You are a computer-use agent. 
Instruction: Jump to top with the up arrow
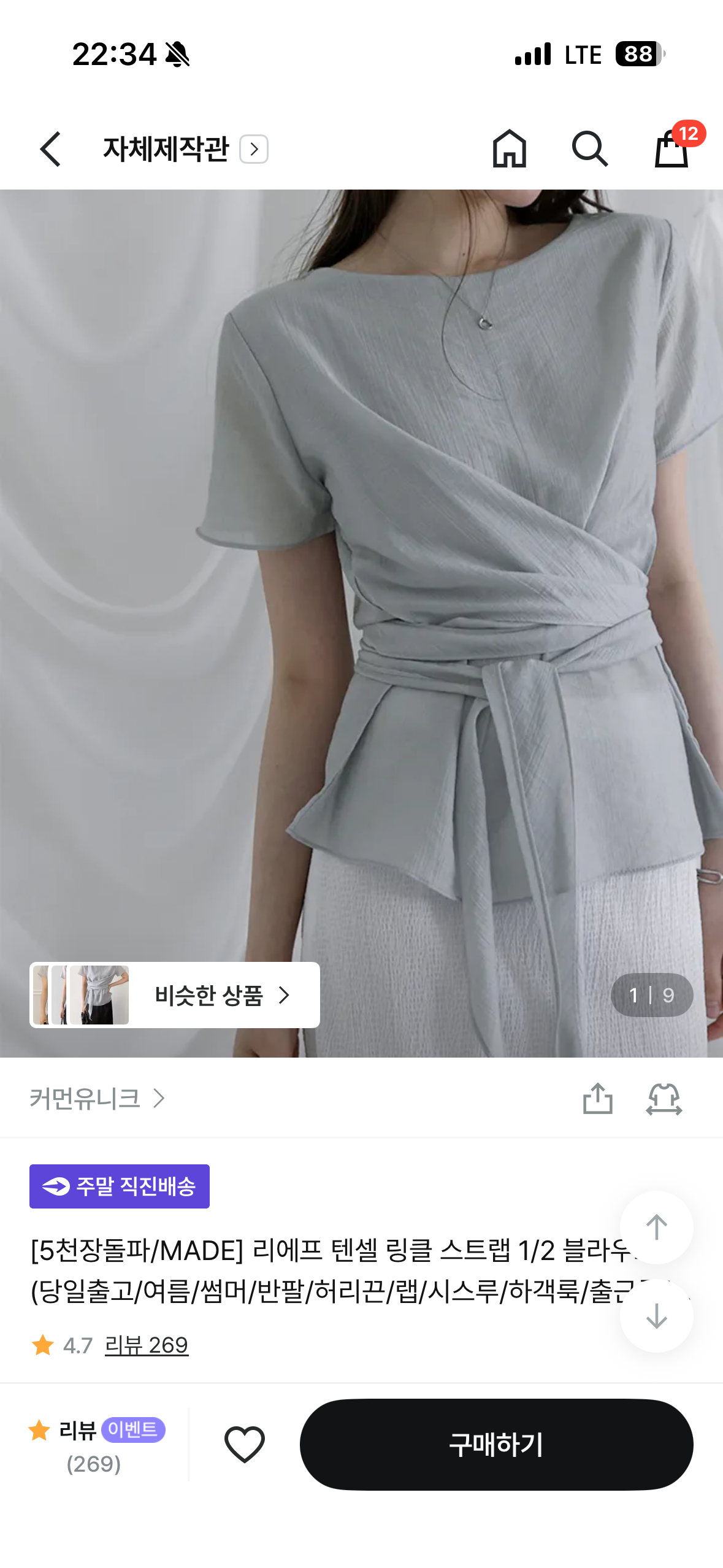(657, 1227)
